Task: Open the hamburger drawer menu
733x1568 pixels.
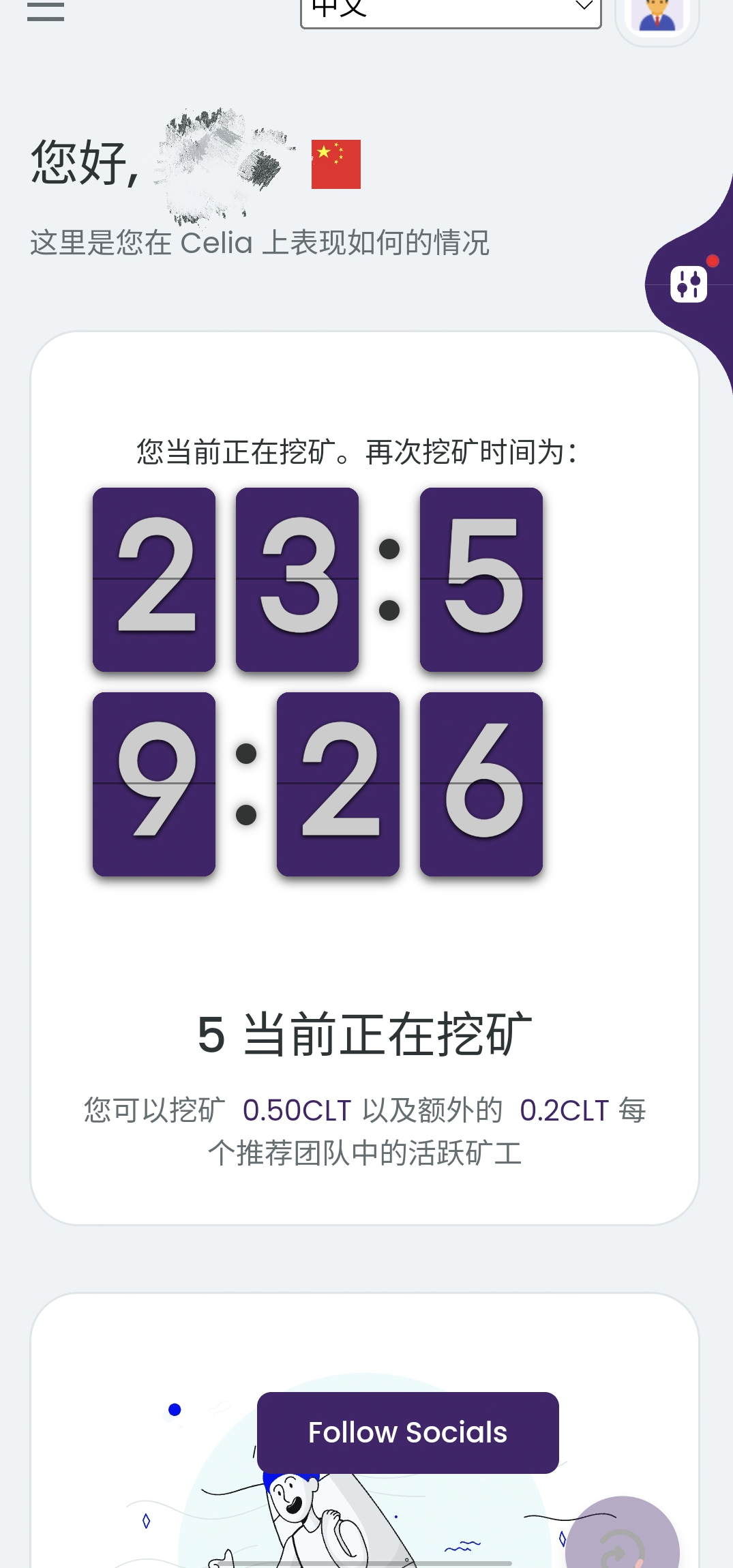Action: (x=45, y=11)
